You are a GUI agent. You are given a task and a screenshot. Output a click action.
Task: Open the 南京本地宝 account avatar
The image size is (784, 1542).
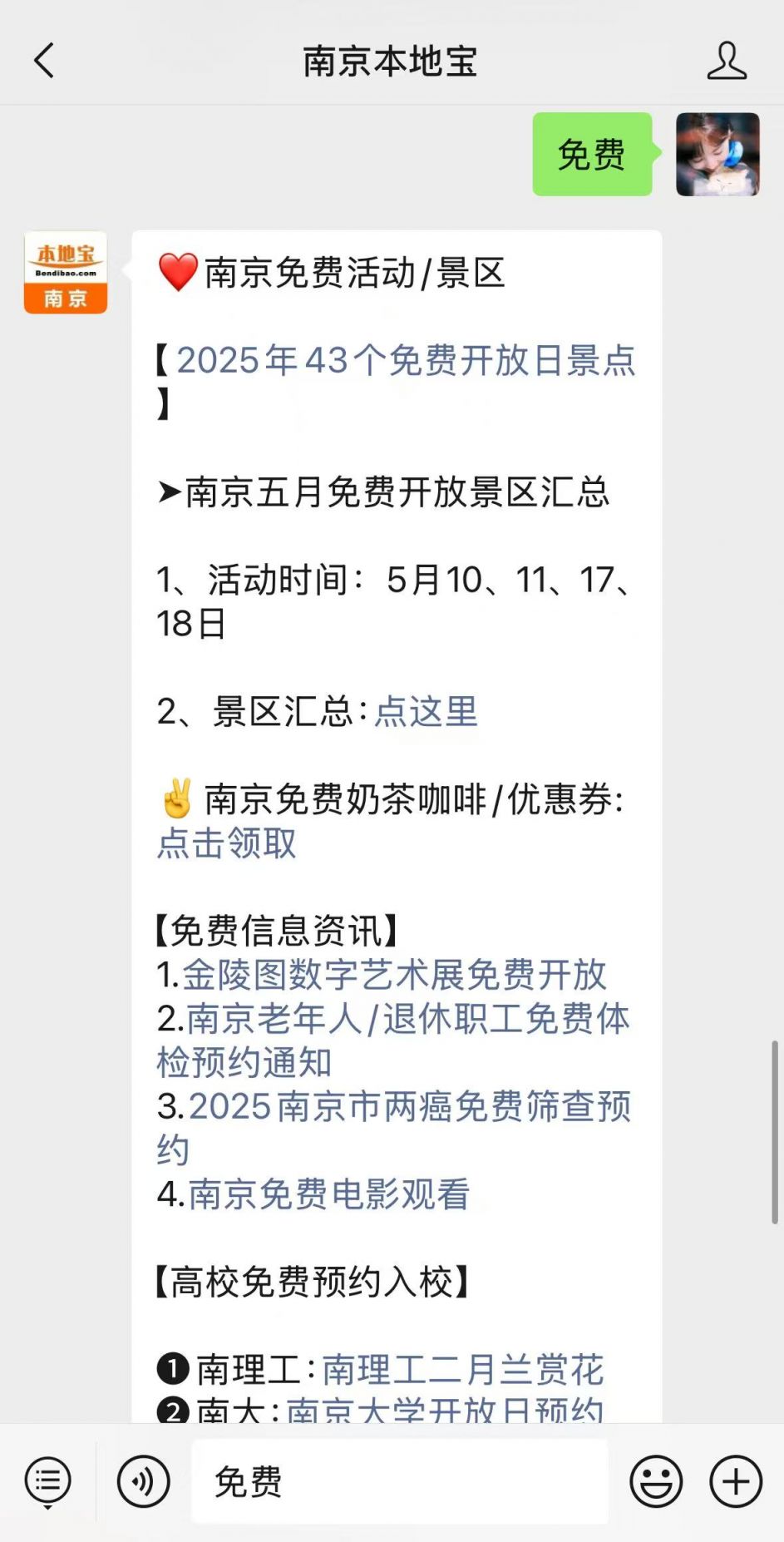click(x=66, y=272)
